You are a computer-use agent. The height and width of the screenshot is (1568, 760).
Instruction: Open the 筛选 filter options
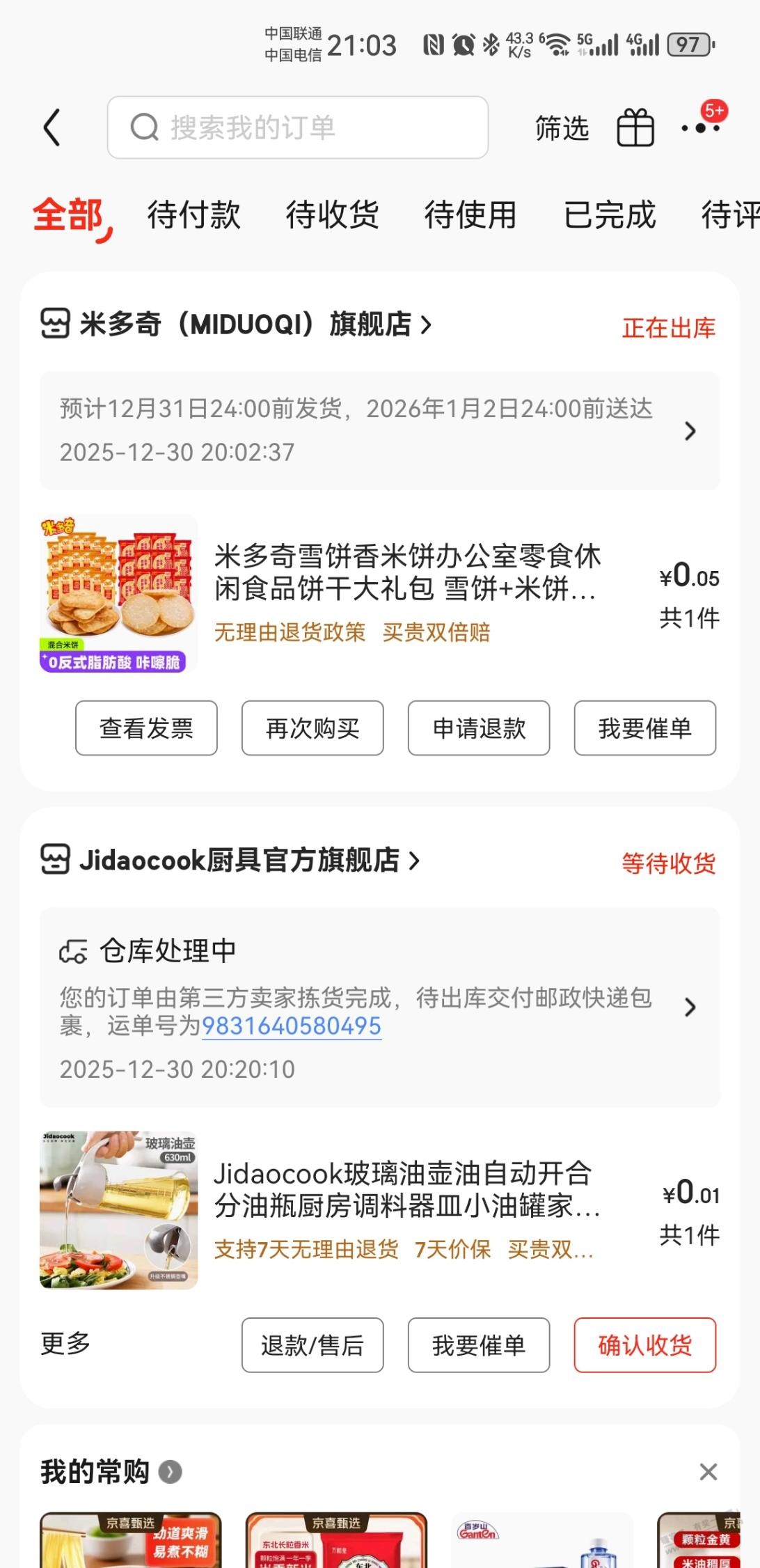(x=562, y=128)
